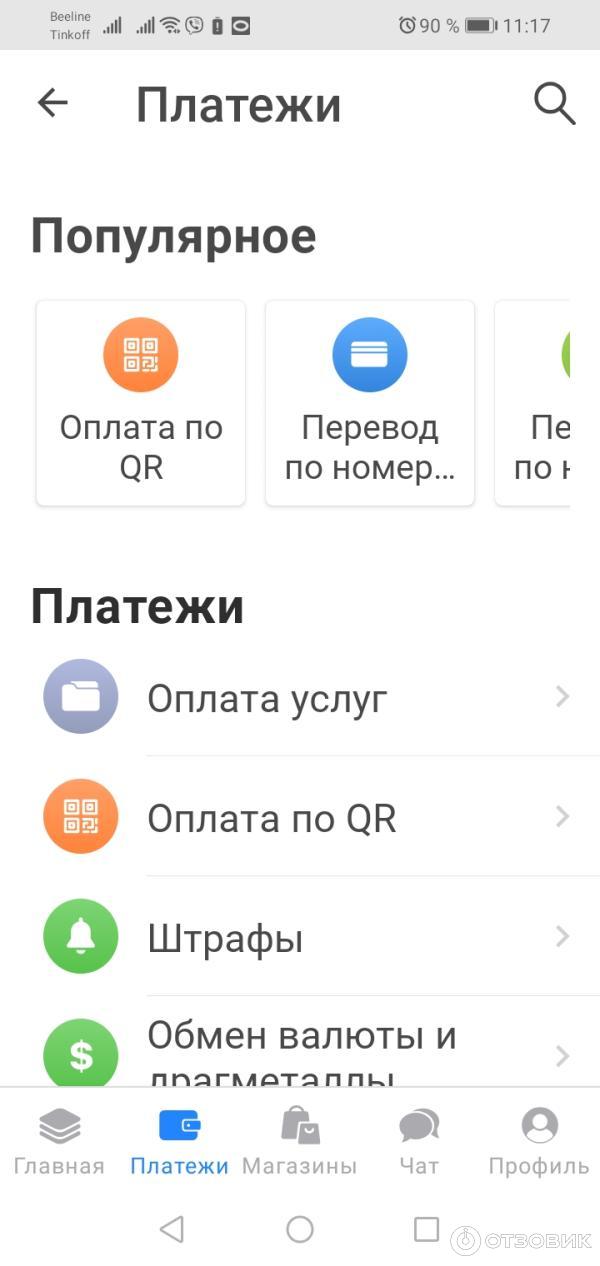
Task: Tap the system home button
Action: (300, 1229)
